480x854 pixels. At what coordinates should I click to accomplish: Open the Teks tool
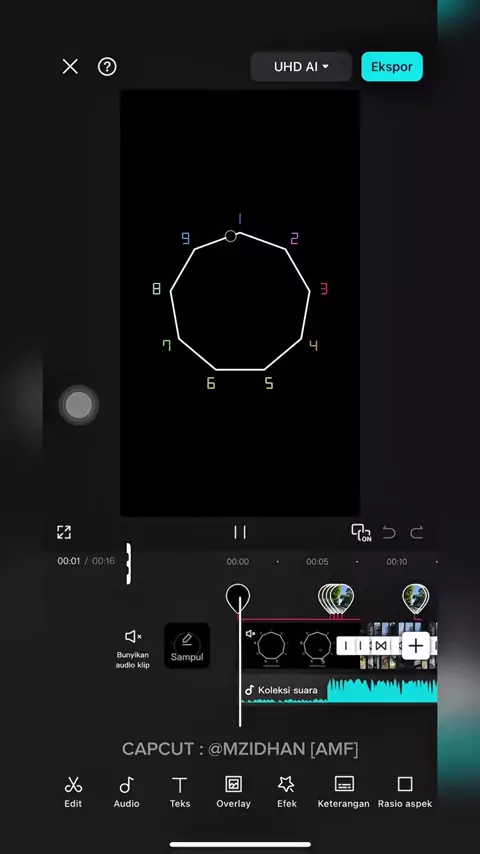pos(180,791)
